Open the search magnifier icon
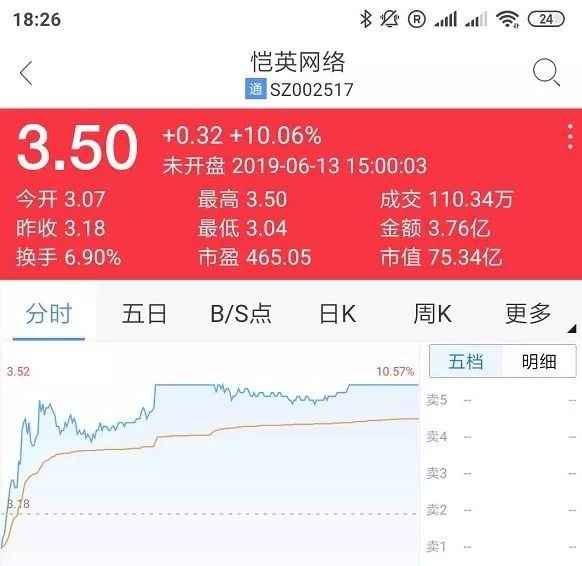 point(546,72)
